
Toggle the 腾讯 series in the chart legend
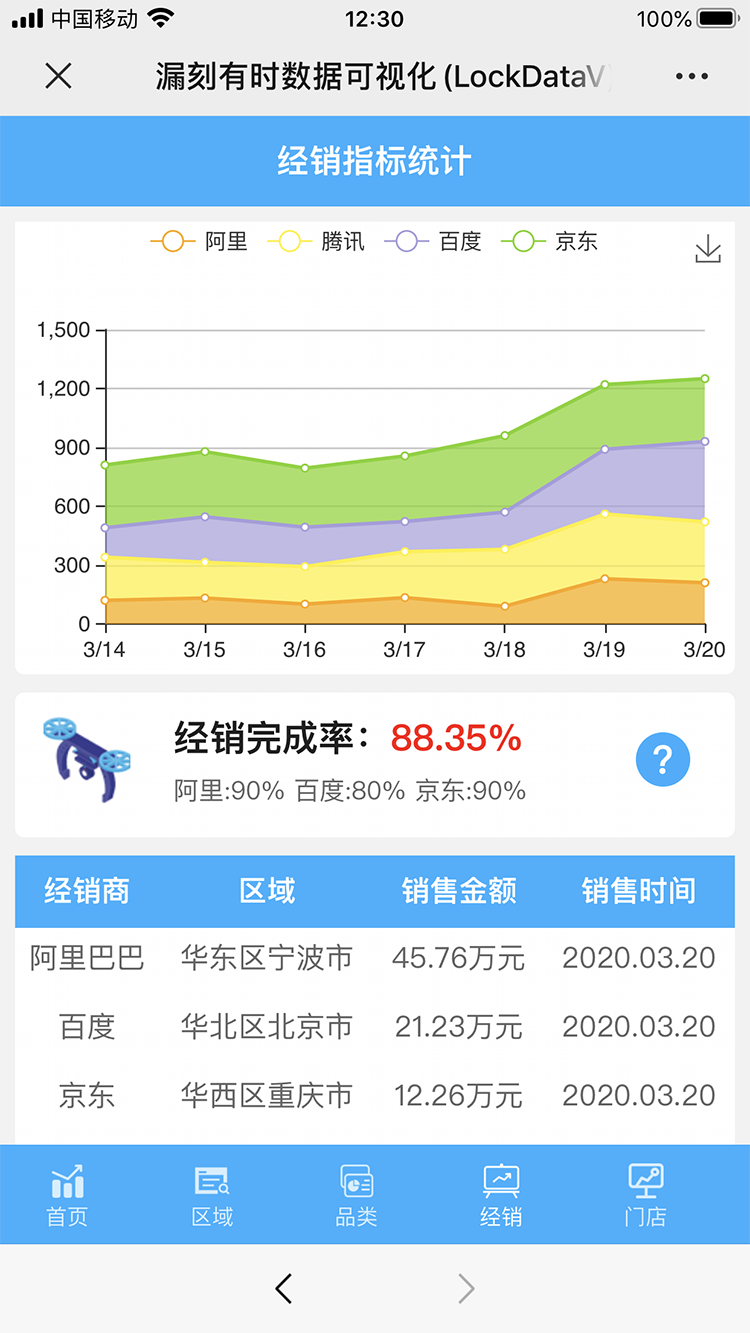point(316,241)
